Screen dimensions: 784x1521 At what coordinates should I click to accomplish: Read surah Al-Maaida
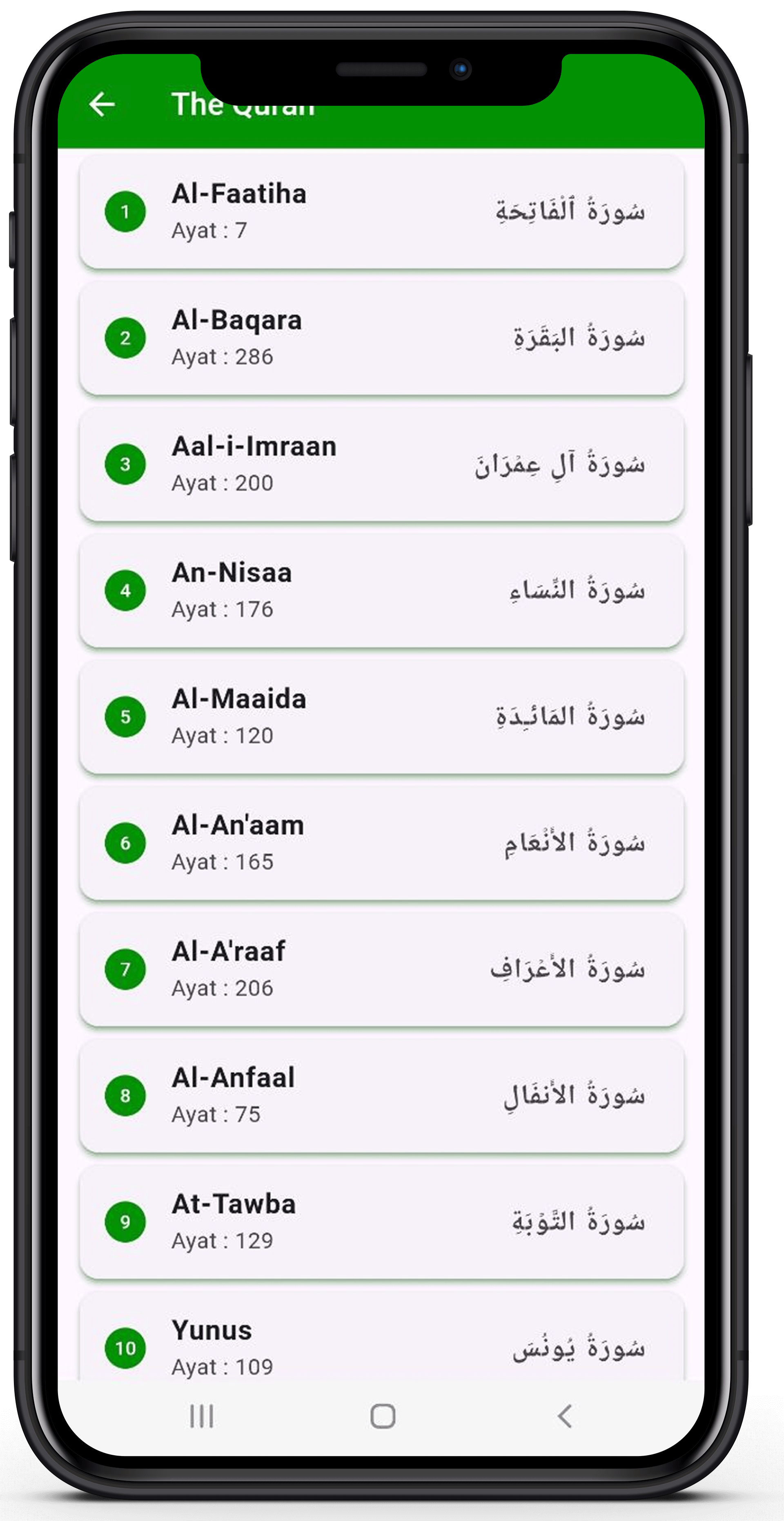[381, 717]
